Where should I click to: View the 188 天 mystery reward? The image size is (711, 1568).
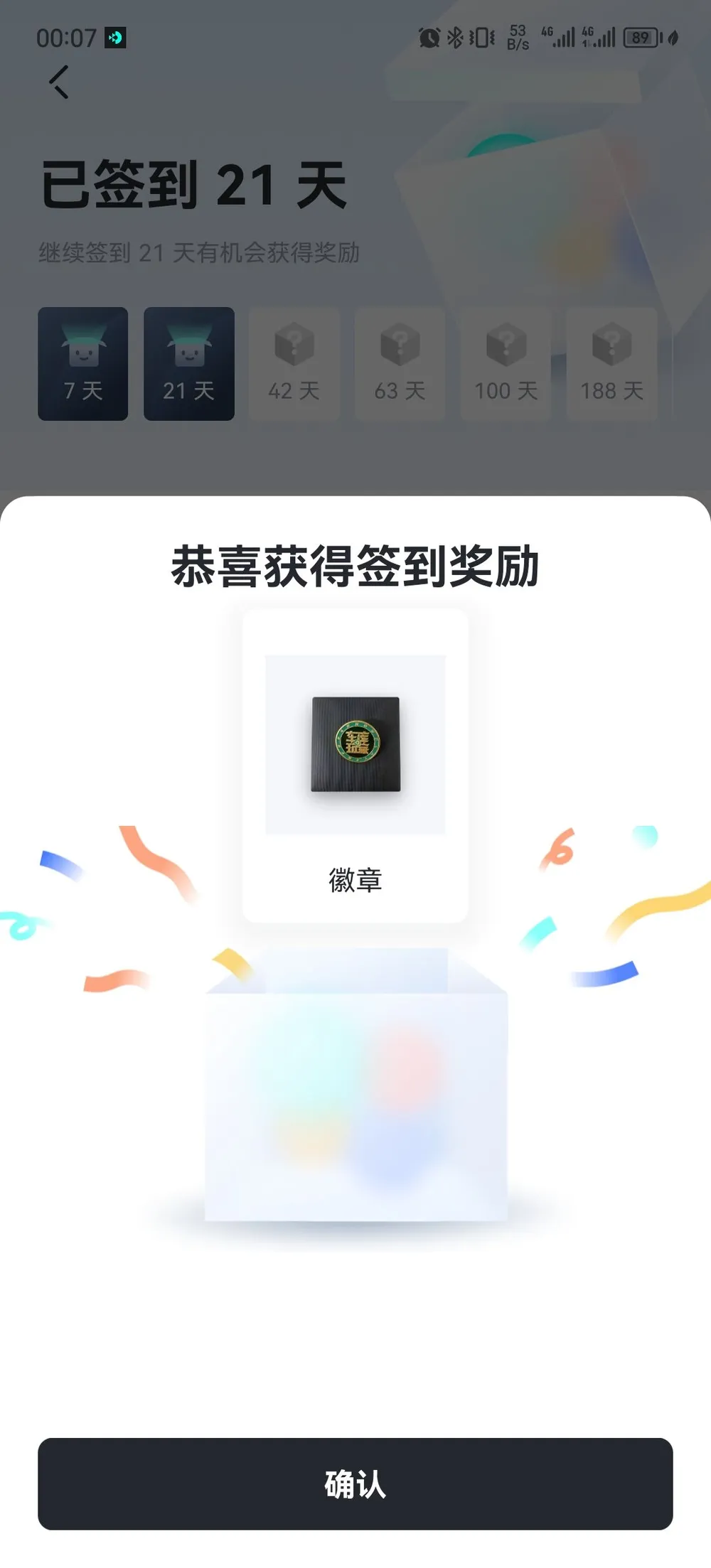click(611, 363)
